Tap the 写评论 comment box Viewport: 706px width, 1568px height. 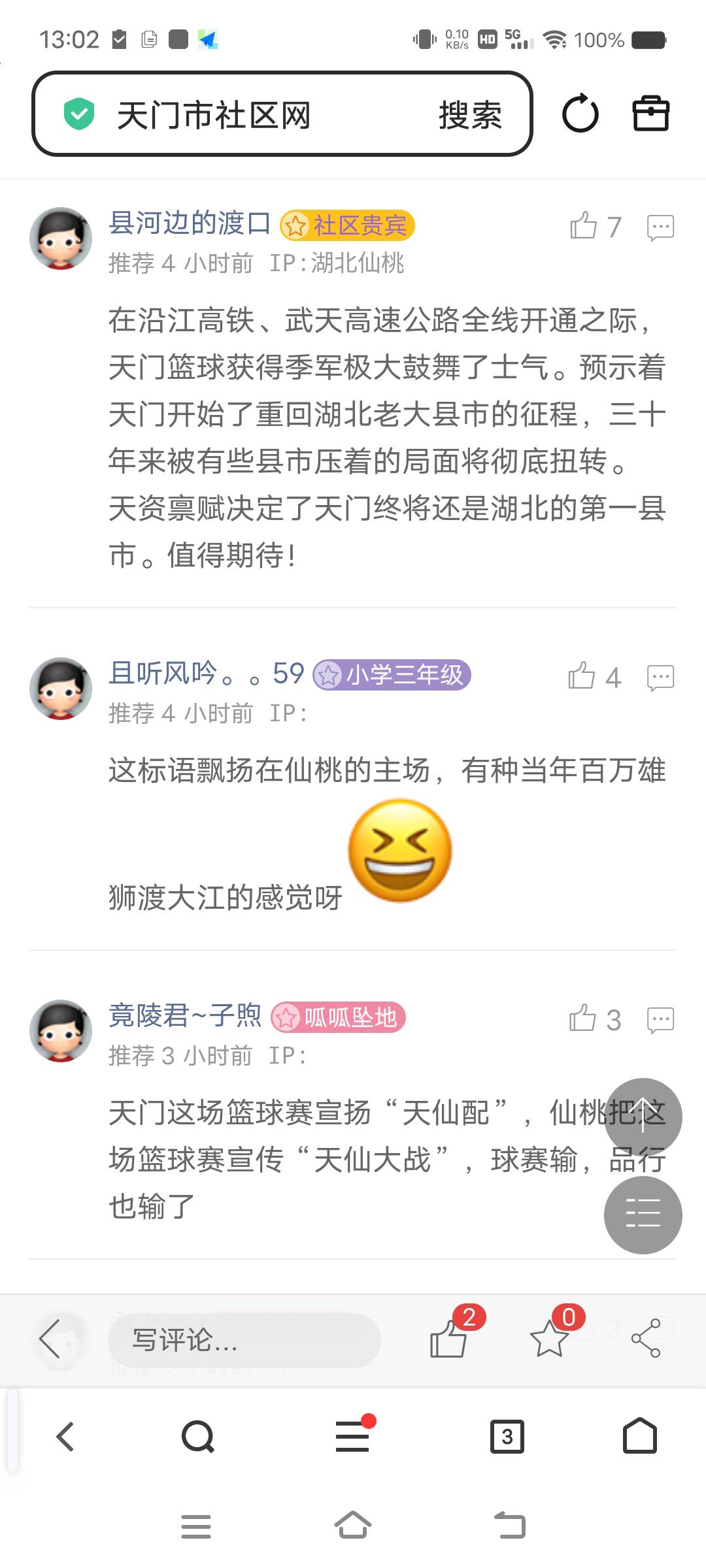244,1341
